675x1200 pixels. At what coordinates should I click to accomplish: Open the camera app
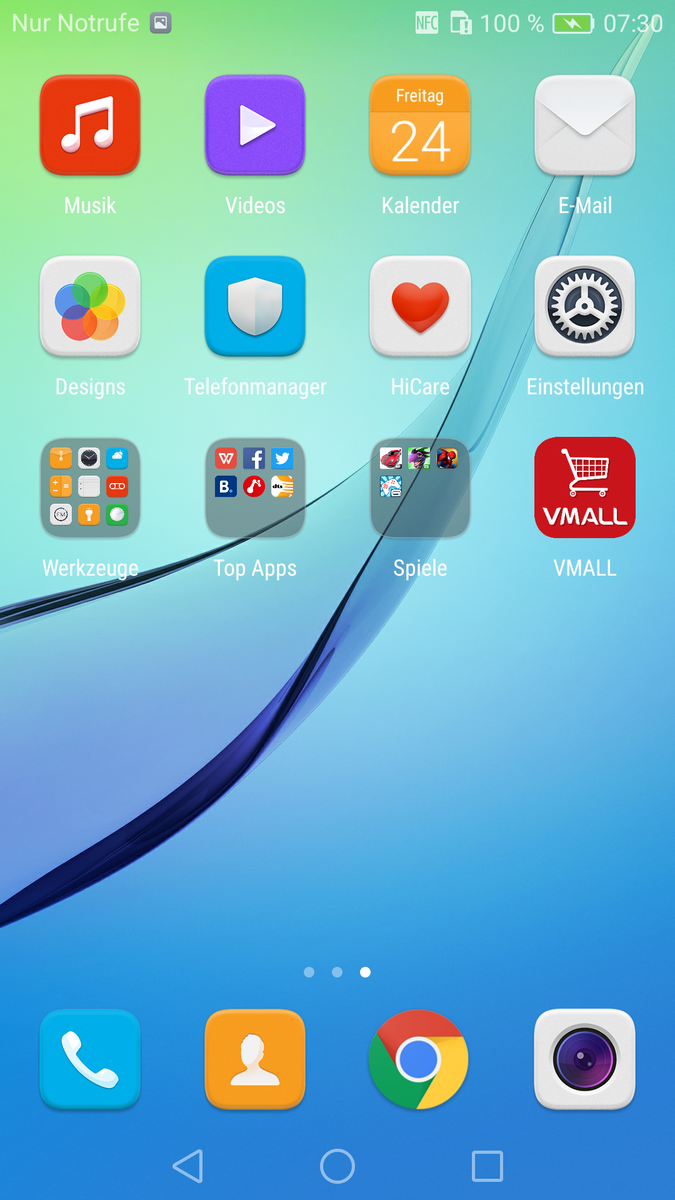pos(585,1060)
